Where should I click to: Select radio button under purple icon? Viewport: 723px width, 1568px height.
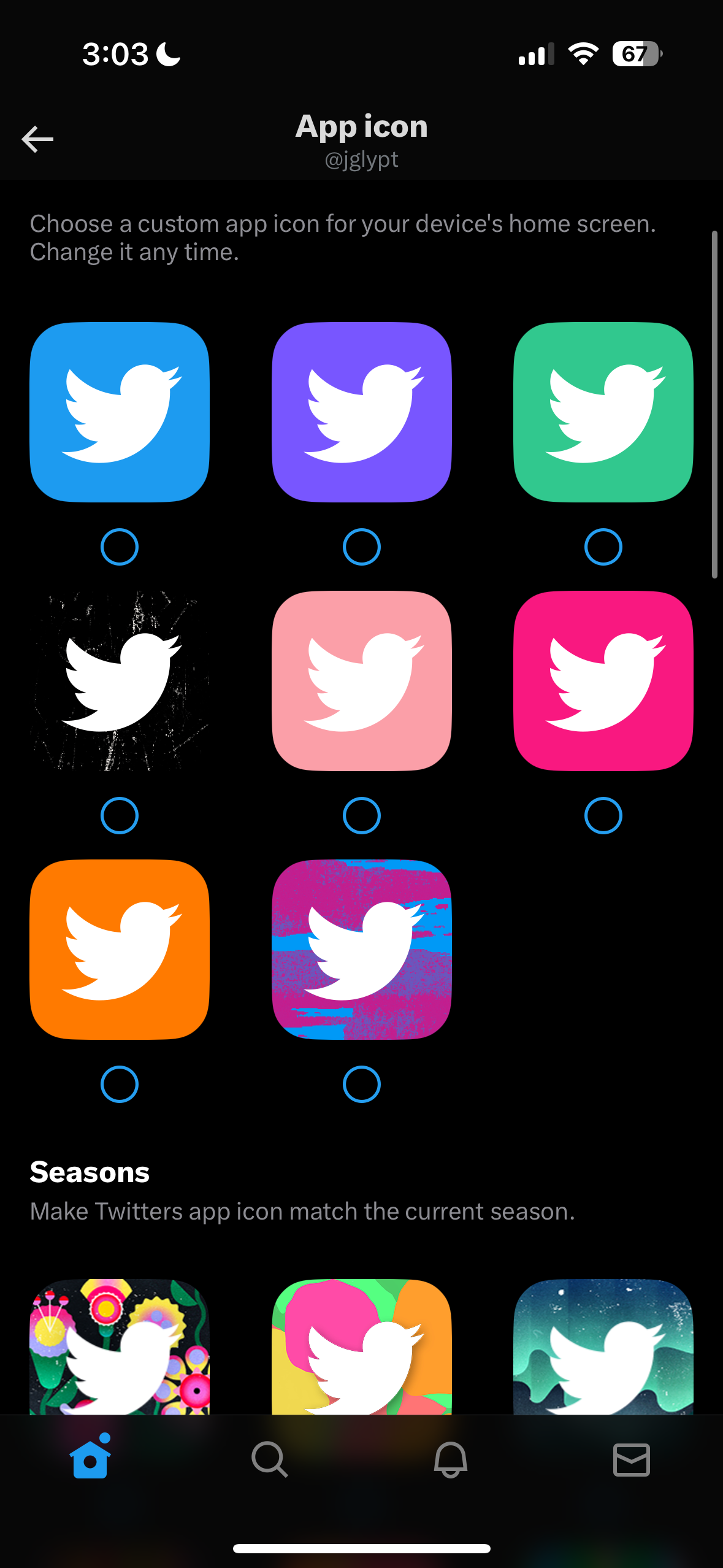click(x=362, y=547)
